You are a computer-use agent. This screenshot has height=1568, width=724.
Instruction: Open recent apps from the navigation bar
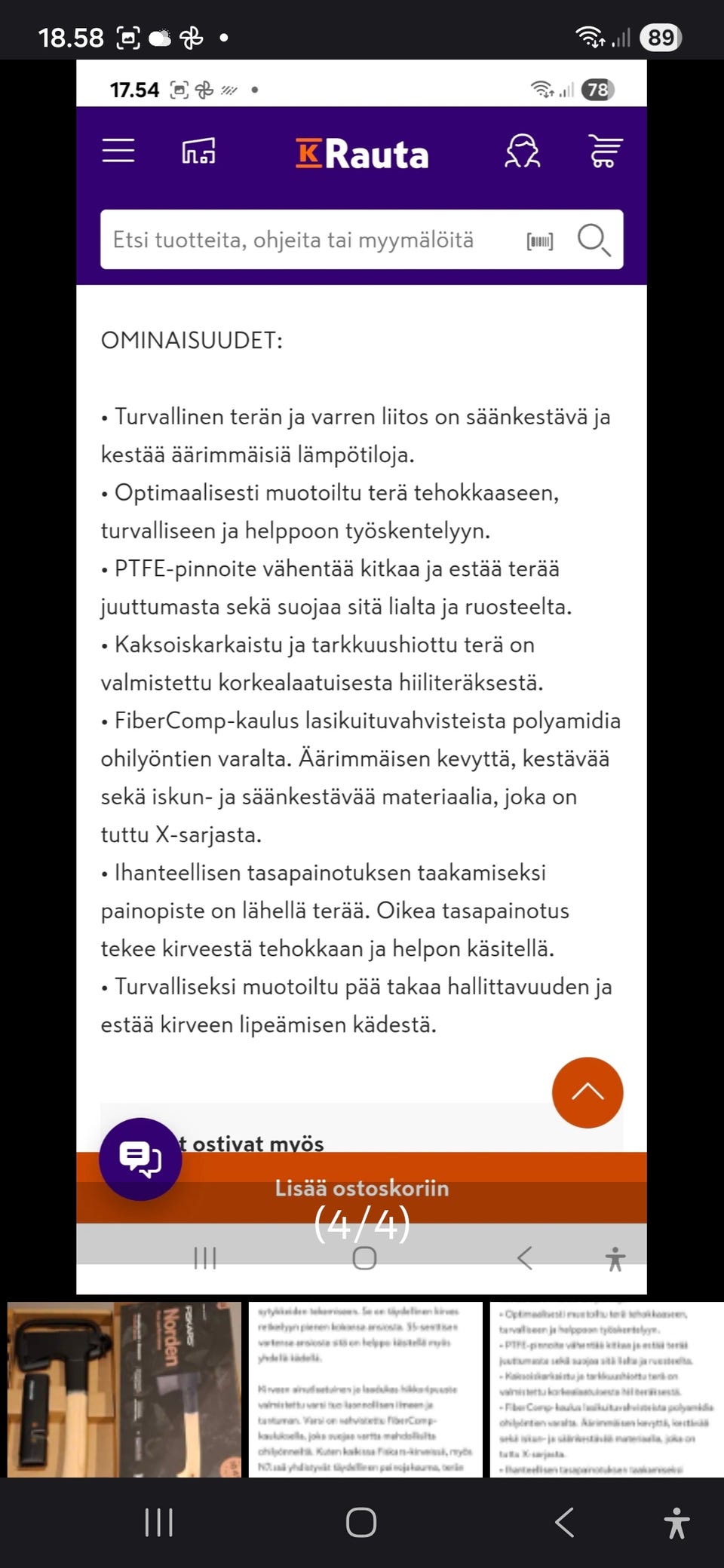point(158,1522)
